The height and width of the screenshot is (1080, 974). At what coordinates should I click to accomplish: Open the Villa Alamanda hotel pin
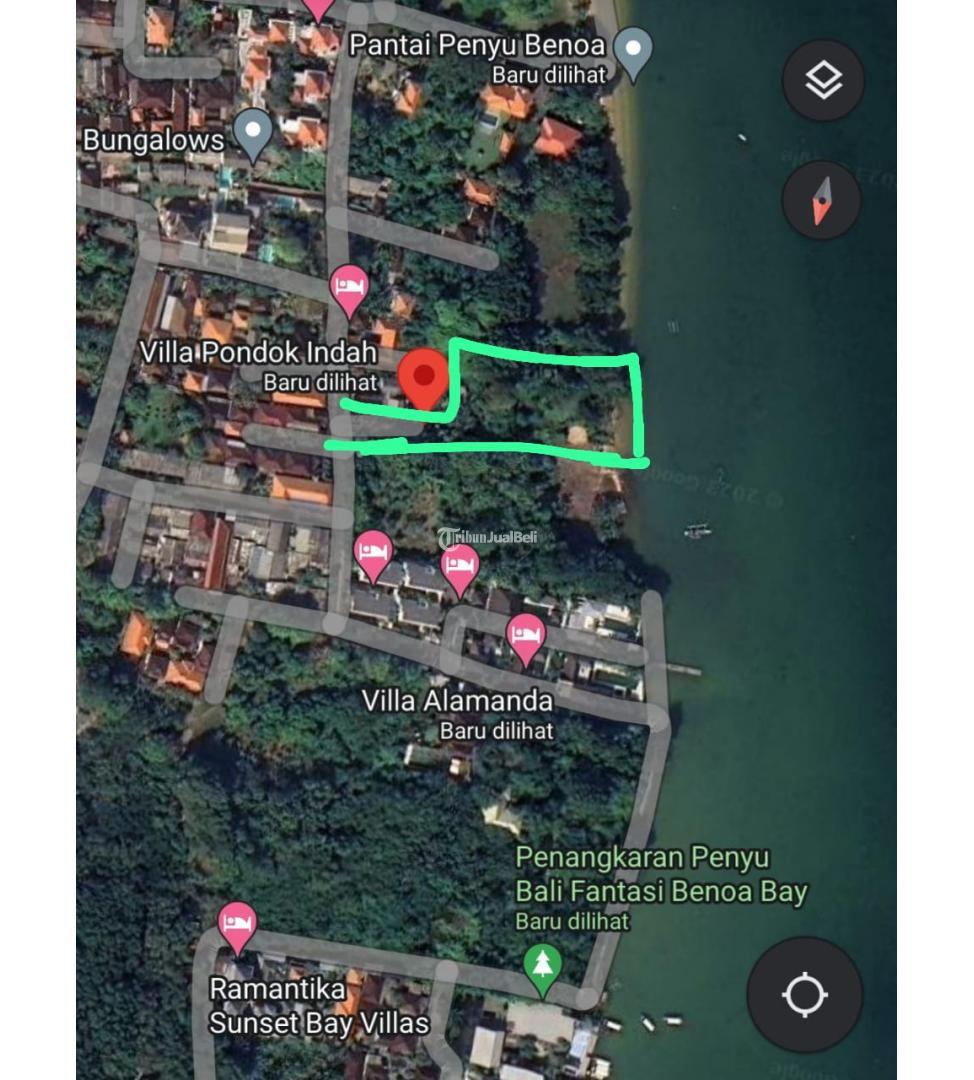(x=525, y=637)
